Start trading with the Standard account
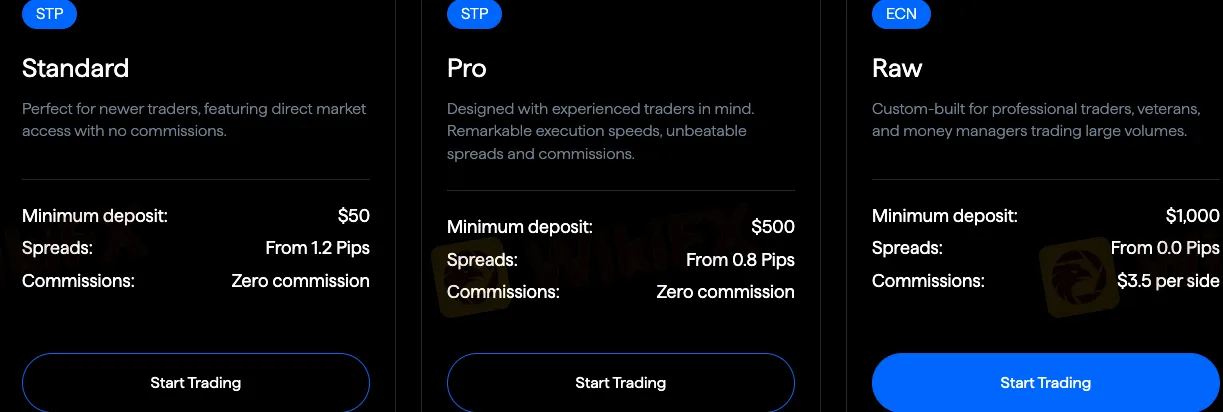Viewport: 1223px width, 412px height. (x=196, y=382)
